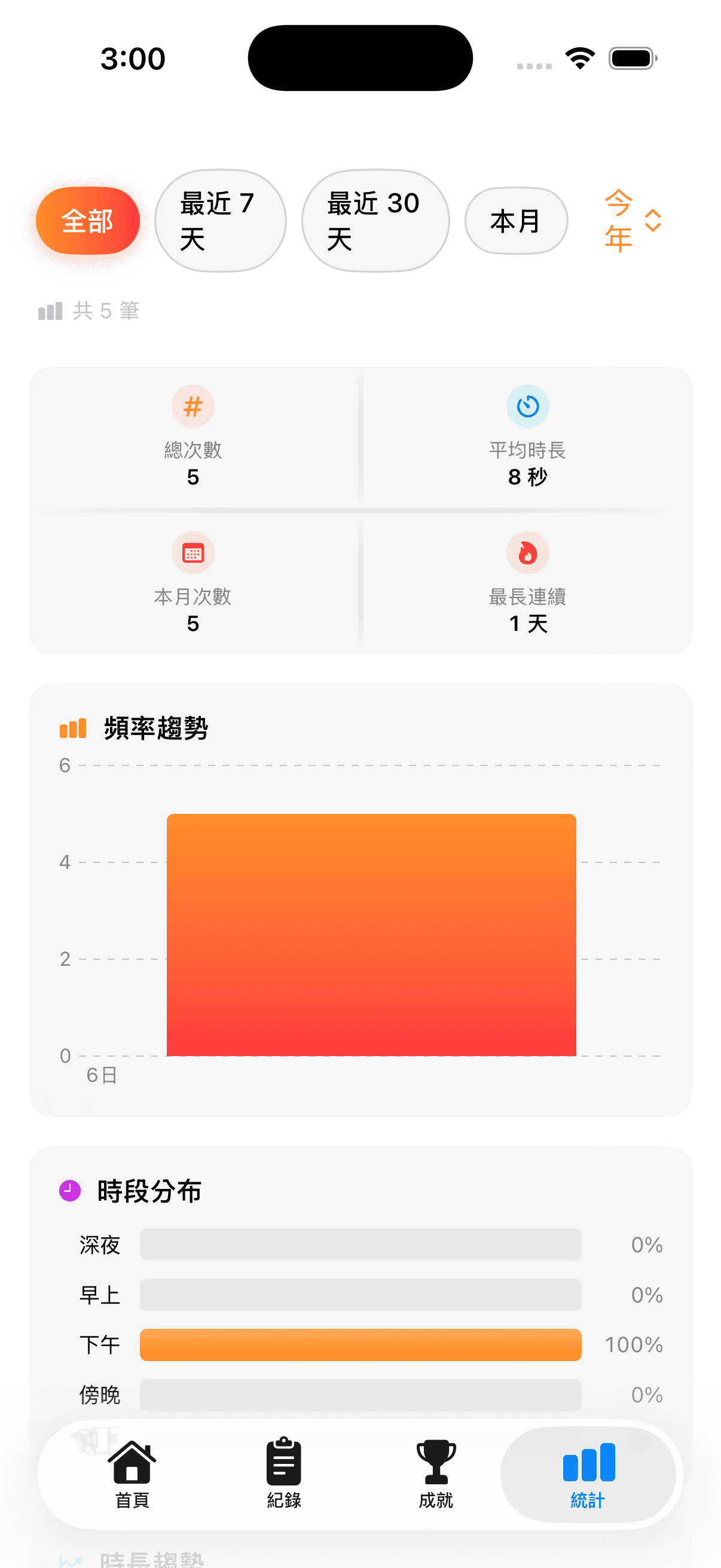
Task: Click the 最近 30 天 button
Action: point(374,220)
